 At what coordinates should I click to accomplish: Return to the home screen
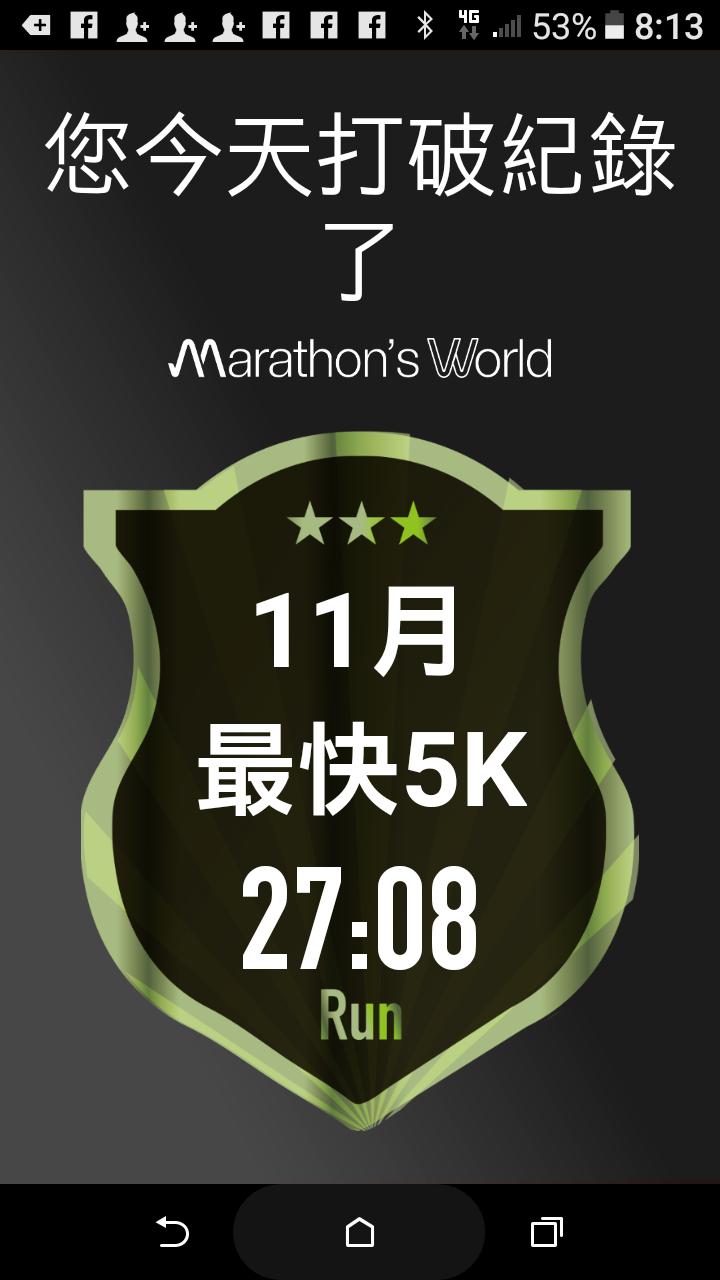click(x=359, y=1232)
